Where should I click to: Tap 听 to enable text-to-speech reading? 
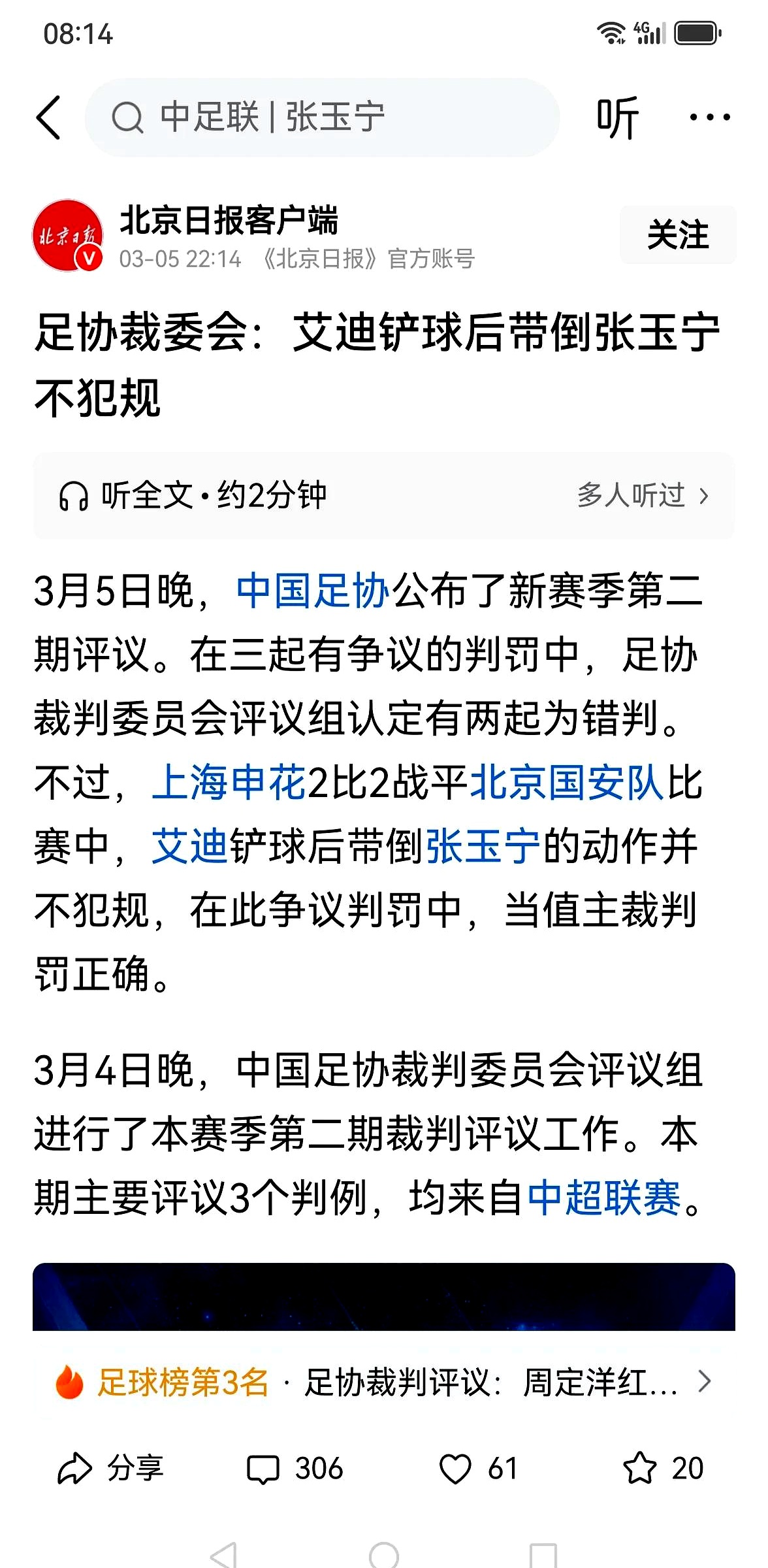point(616,118)
